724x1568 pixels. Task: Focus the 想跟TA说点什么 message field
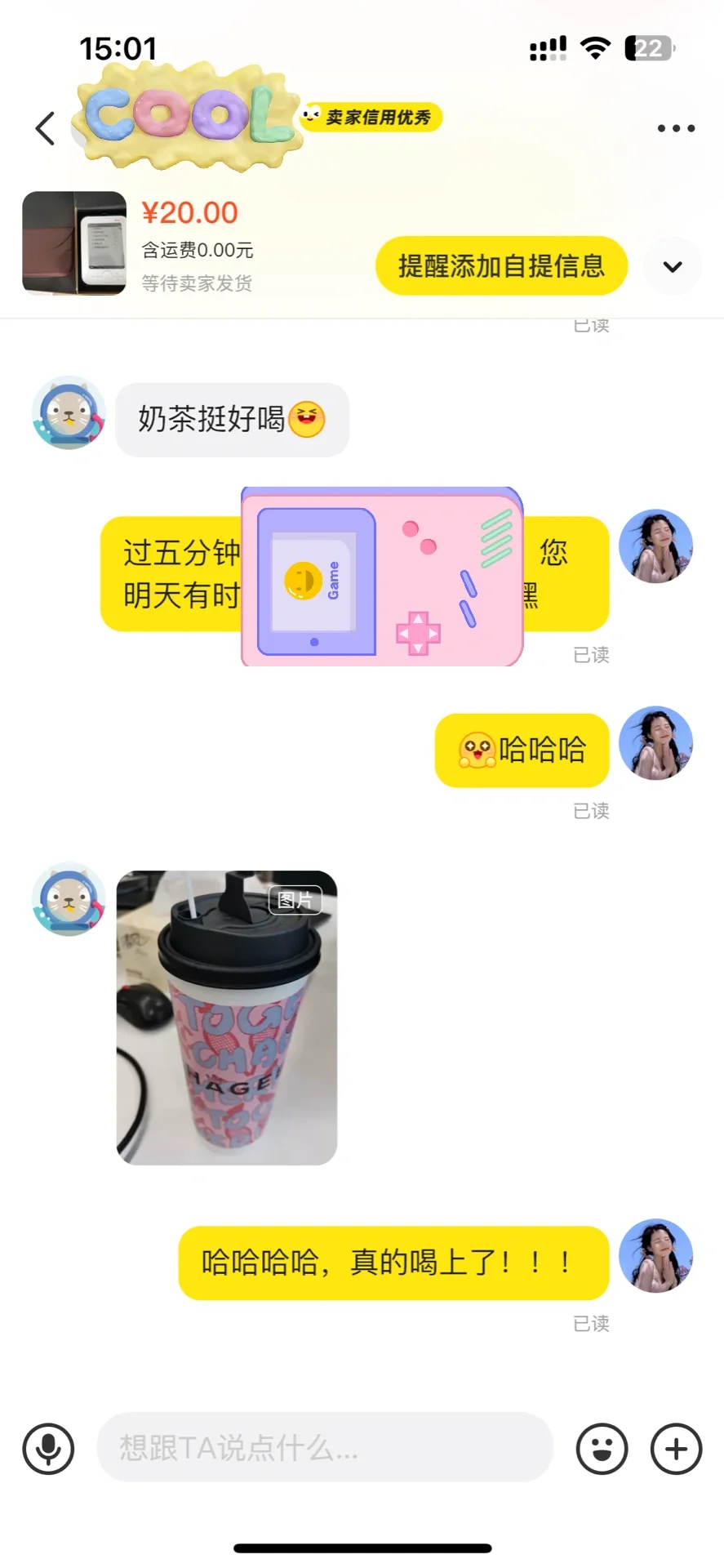[325, 1448]
